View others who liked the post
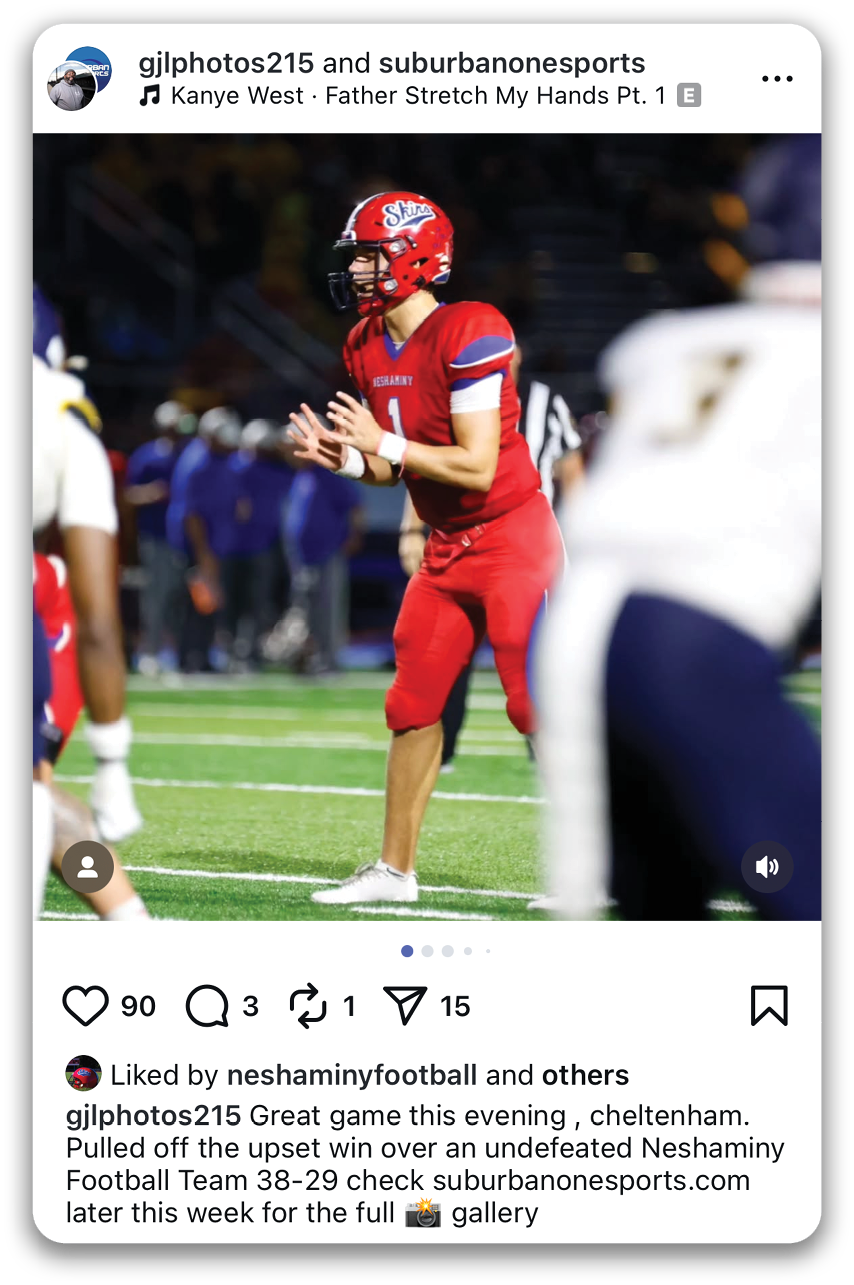This screenshot has width=854, height=1285. coord(585,1075)
